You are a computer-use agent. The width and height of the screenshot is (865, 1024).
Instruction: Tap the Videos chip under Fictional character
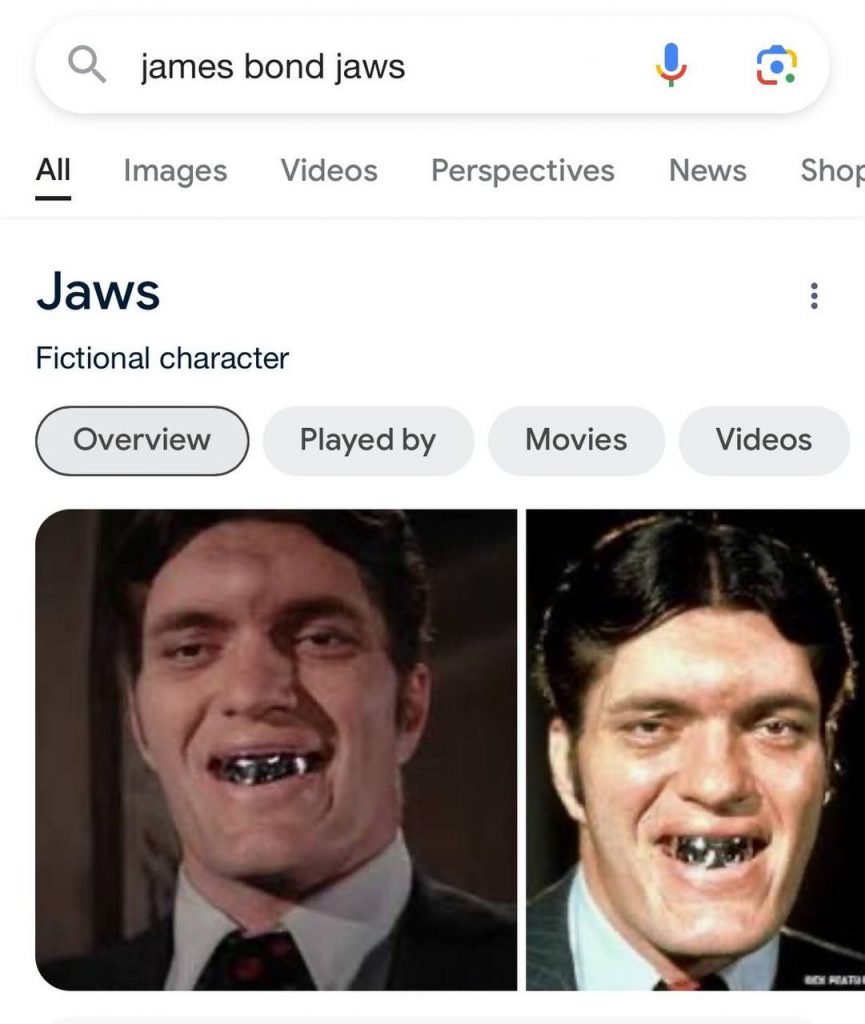click(763, 440)
